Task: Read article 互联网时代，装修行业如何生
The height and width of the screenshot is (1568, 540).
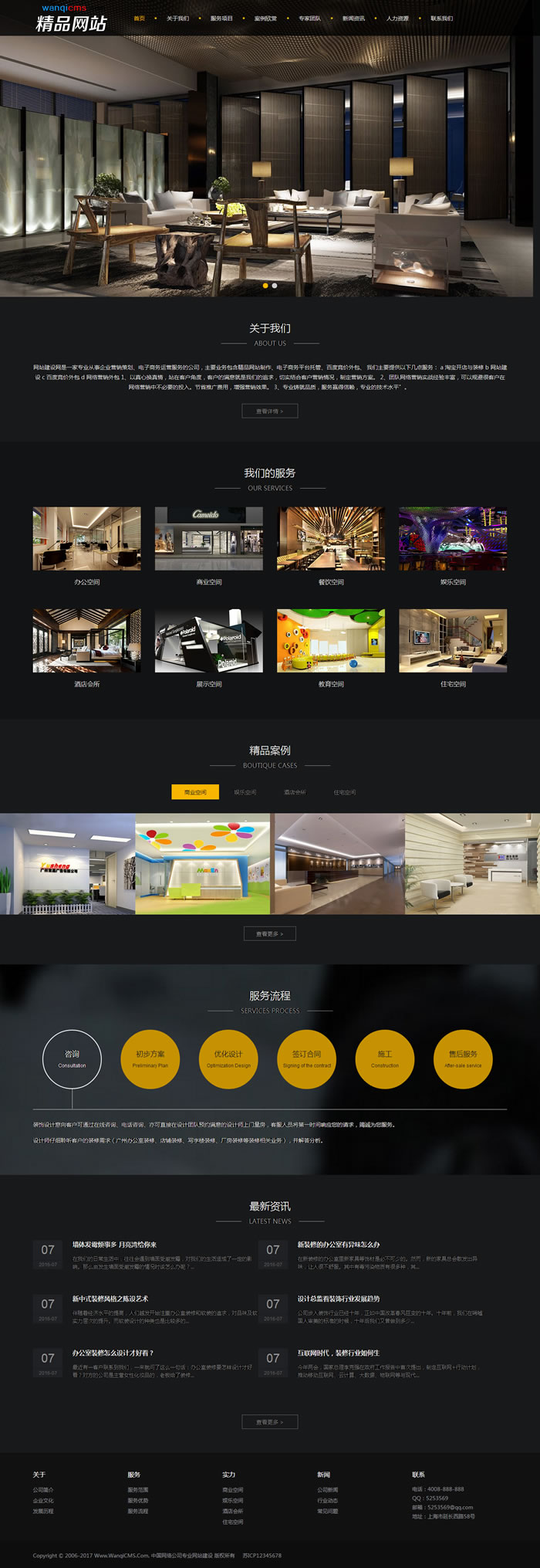Action: [x=338, y=1353]
